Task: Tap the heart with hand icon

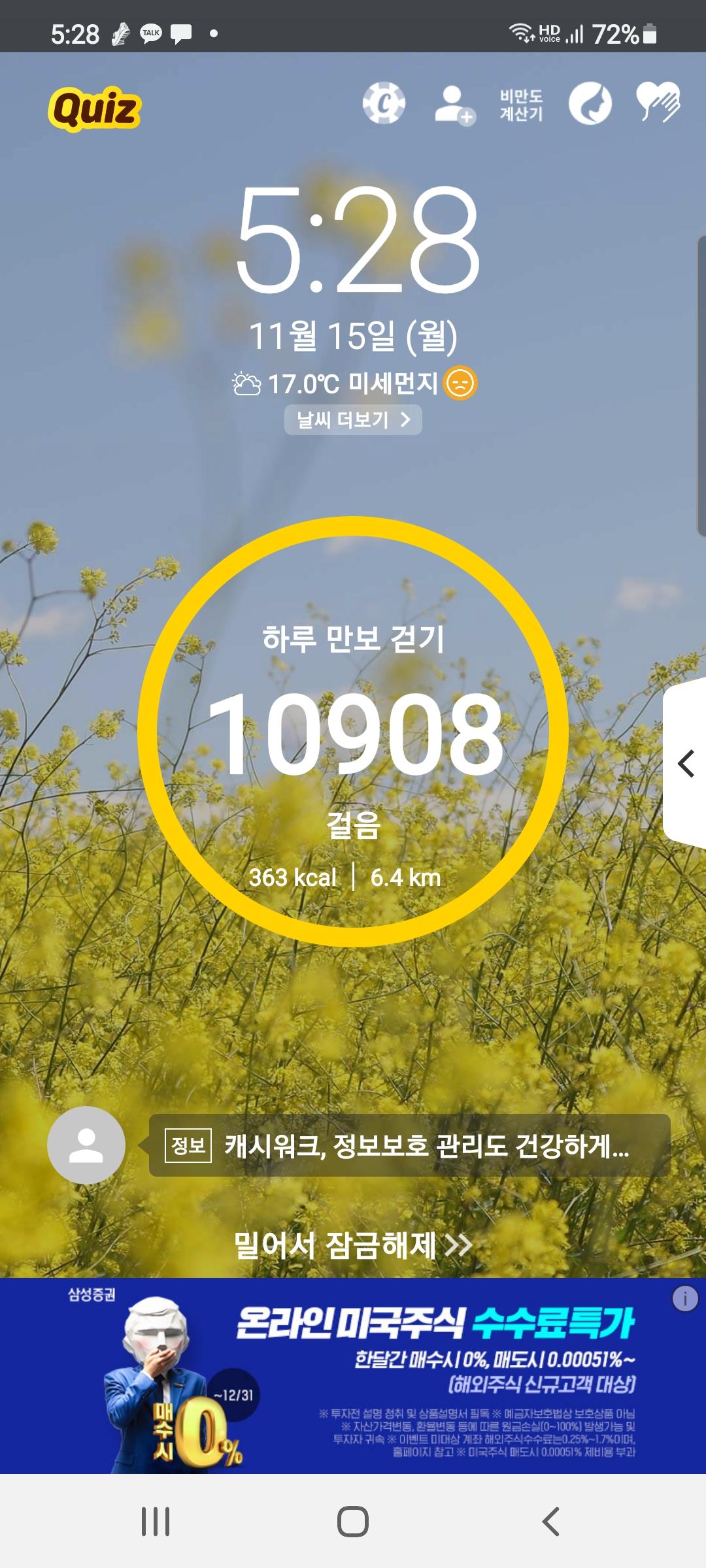Action: [658, 103]
